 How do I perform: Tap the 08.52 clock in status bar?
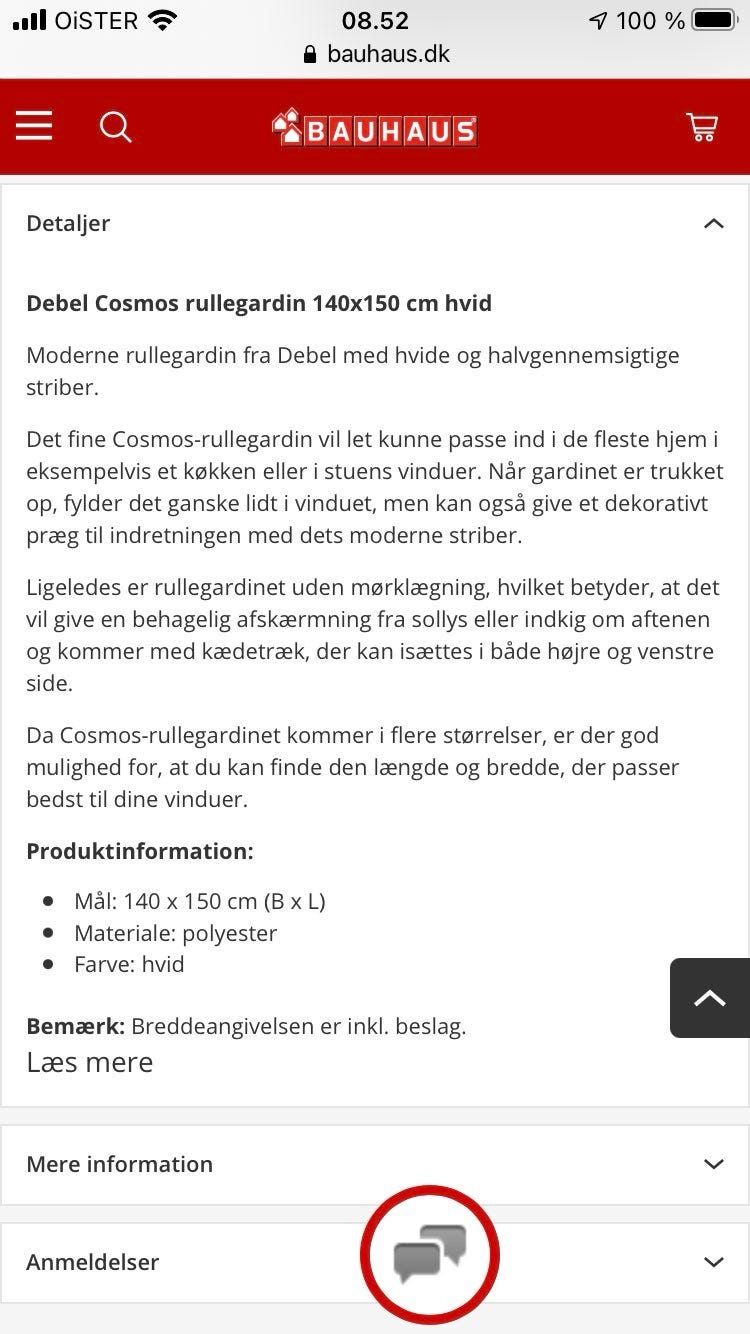pyautogui.click(x=375, y=20)
